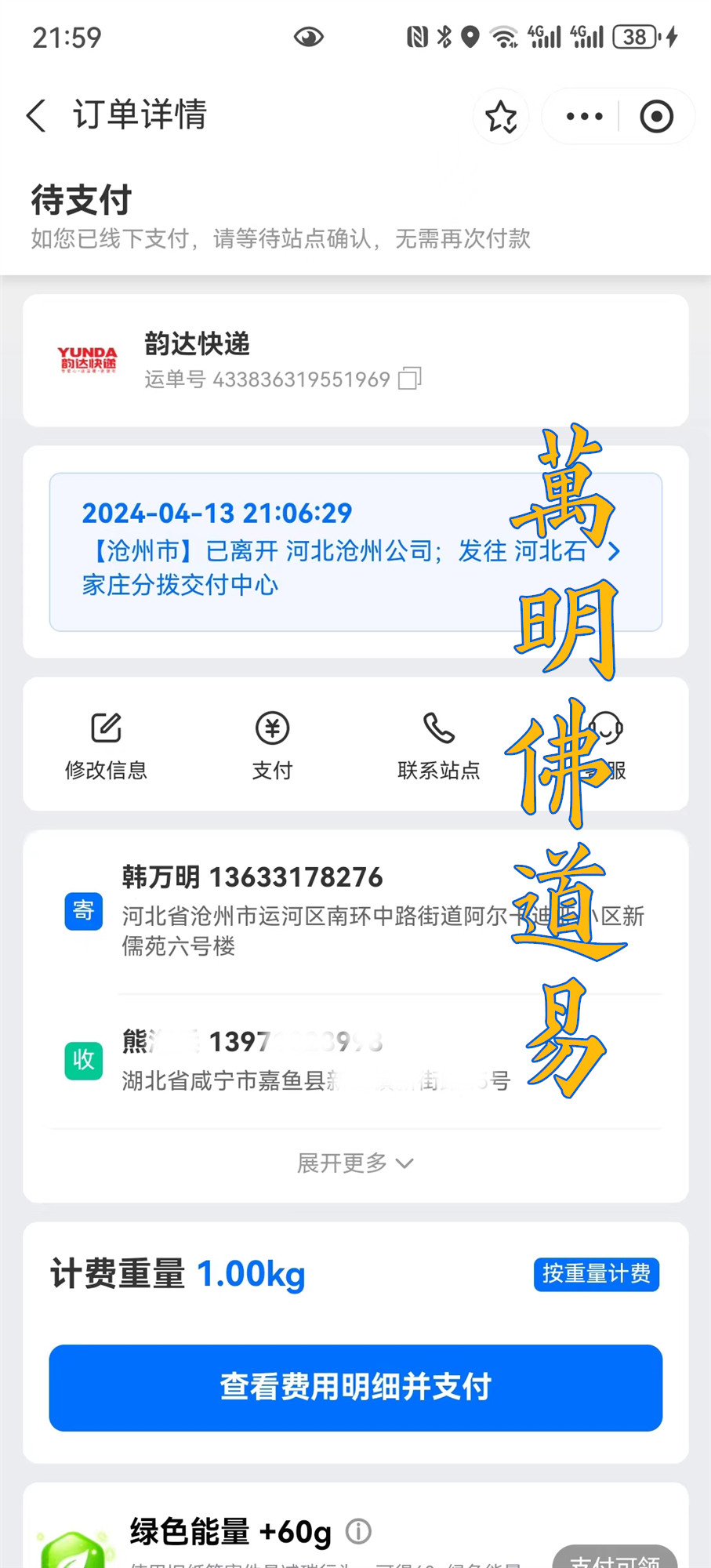Open the three-dot more menu
Image resolution: width=711 pixels, height=1568 pixels.
(585, 117)
